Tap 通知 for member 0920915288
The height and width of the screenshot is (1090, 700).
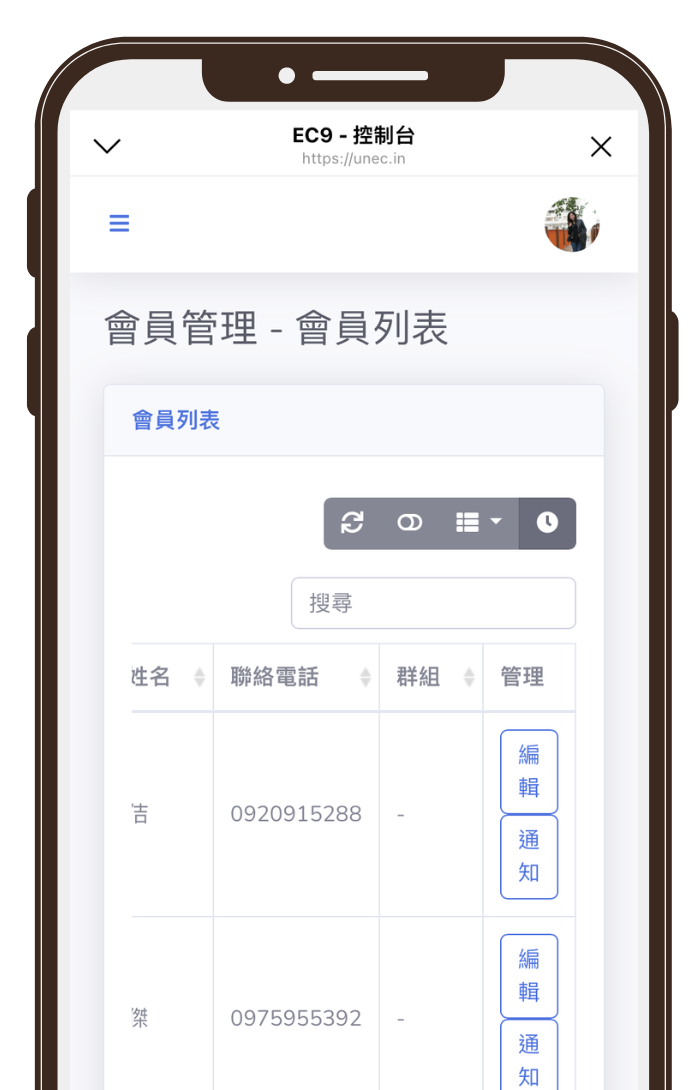(x=529, y=856)
